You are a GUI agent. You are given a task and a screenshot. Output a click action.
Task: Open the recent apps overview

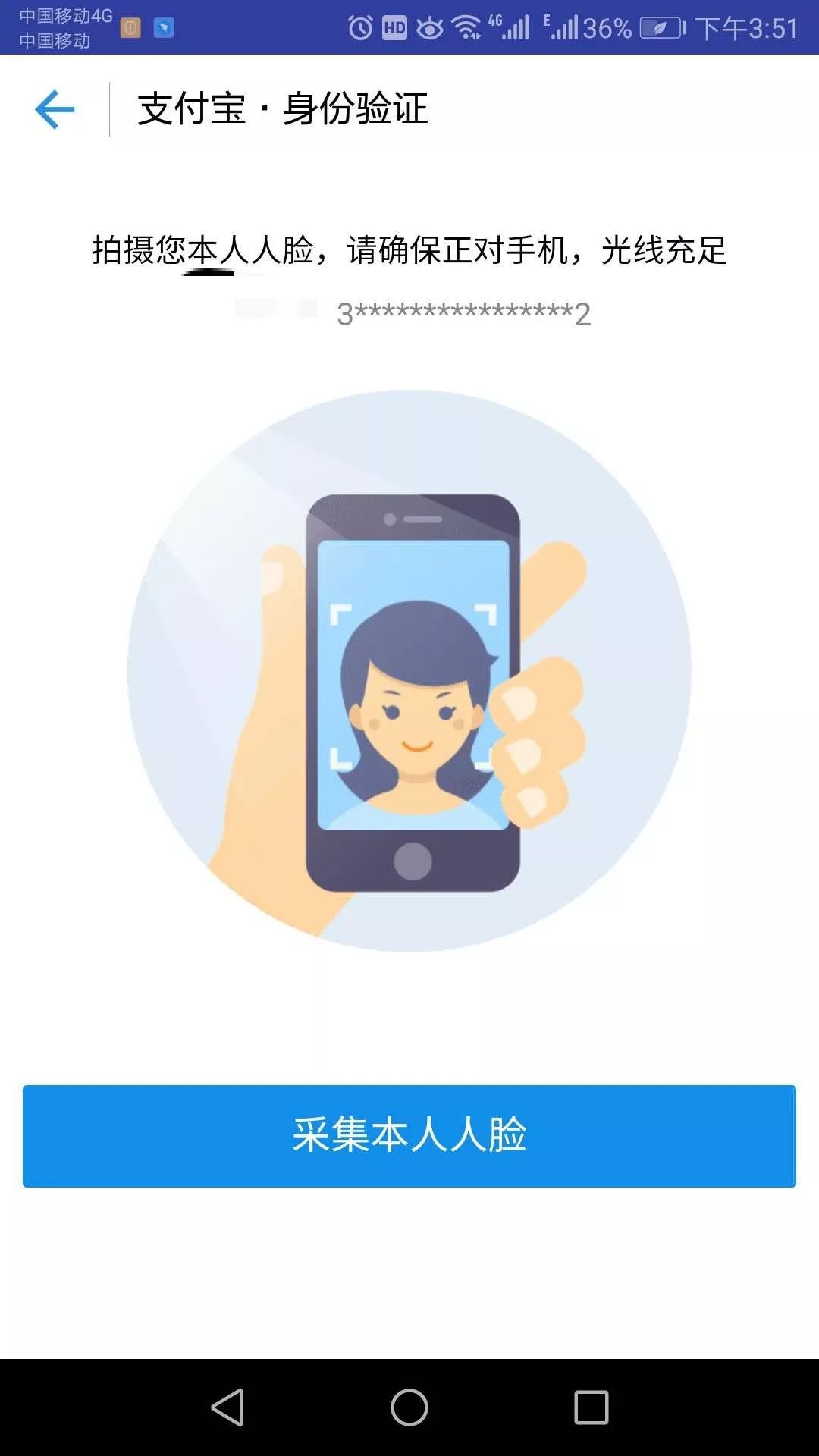click(591, 1407)
